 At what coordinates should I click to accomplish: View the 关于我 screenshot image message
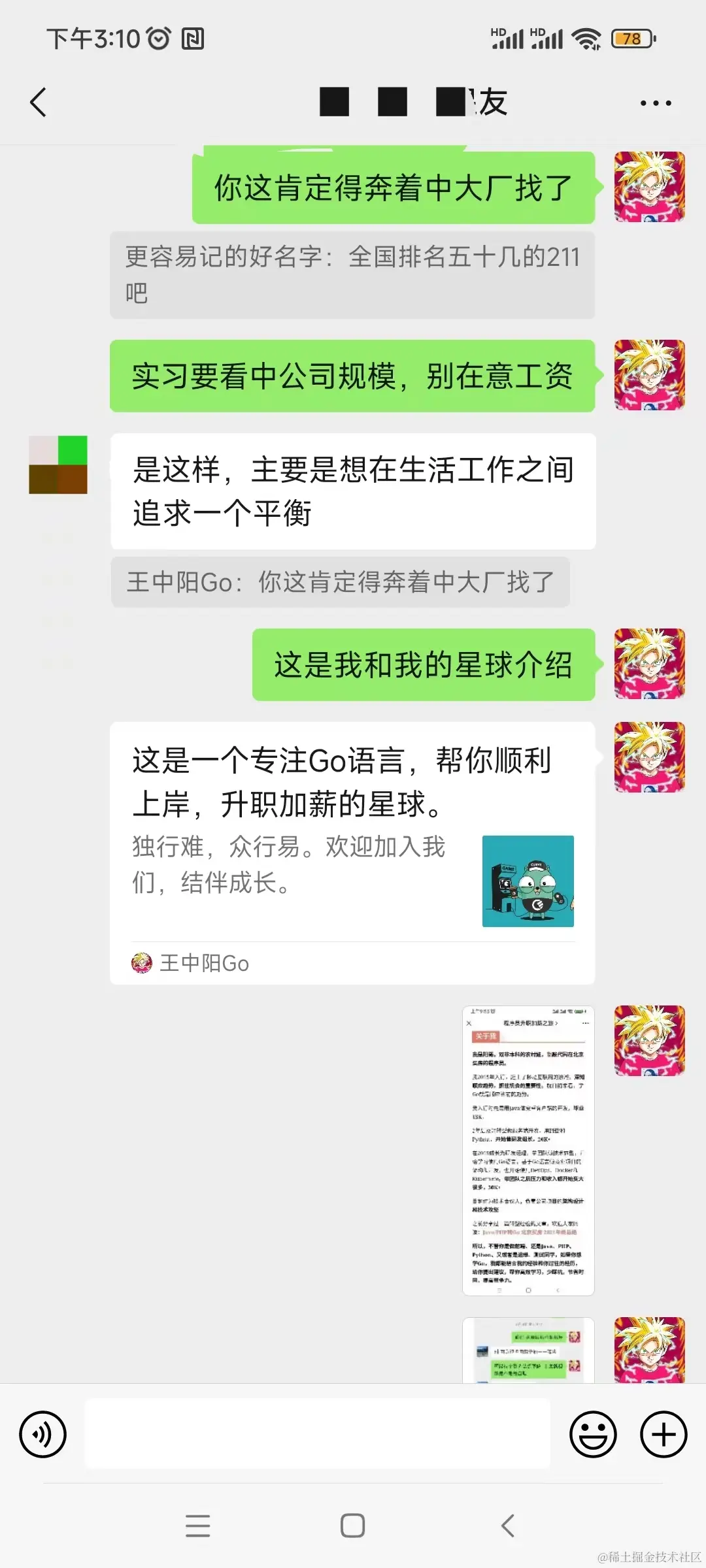pyautogui.click(x=528, y=1150)
